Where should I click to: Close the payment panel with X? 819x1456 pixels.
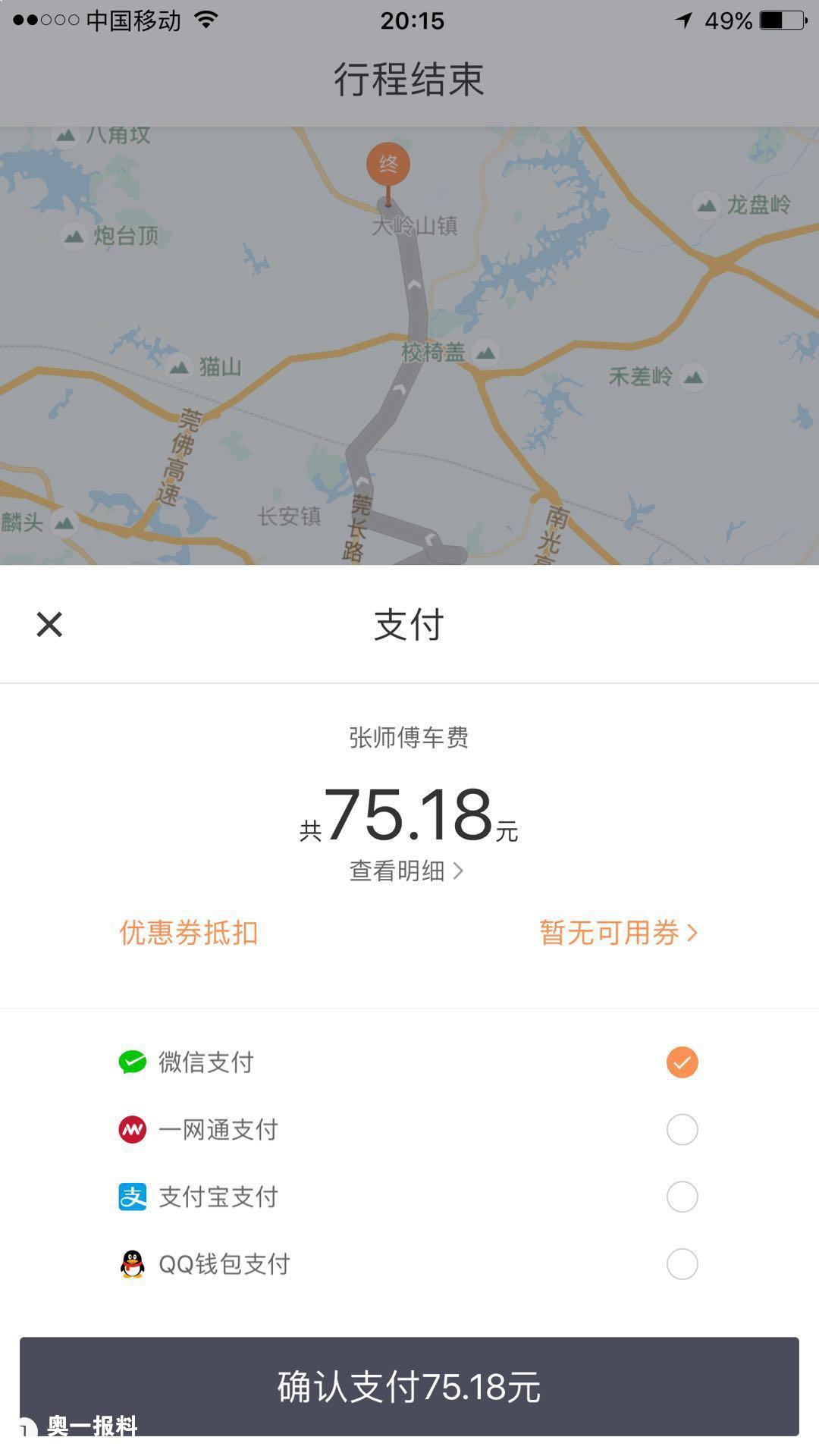(x=49, y=624)
